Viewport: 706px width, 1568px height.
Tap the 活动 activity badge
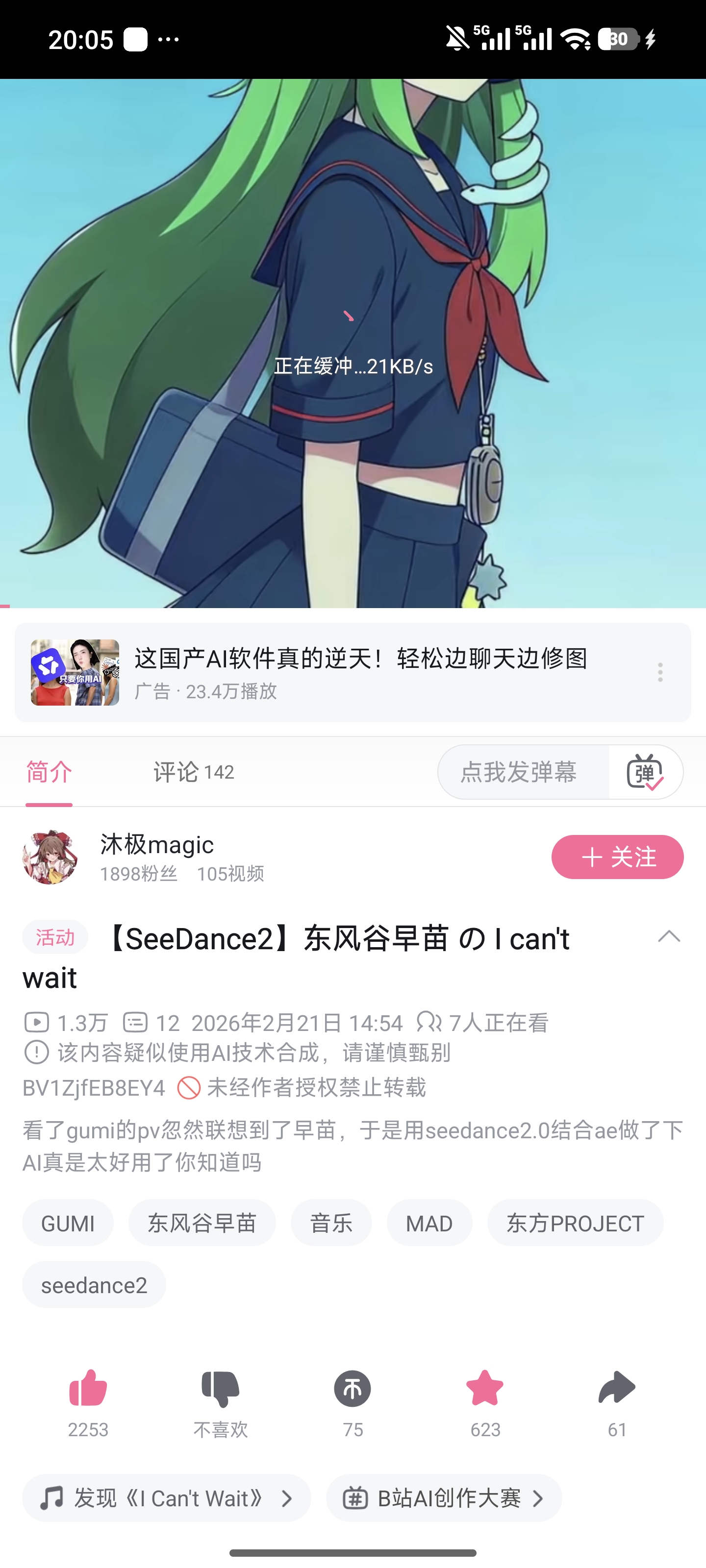coord(54,937)
